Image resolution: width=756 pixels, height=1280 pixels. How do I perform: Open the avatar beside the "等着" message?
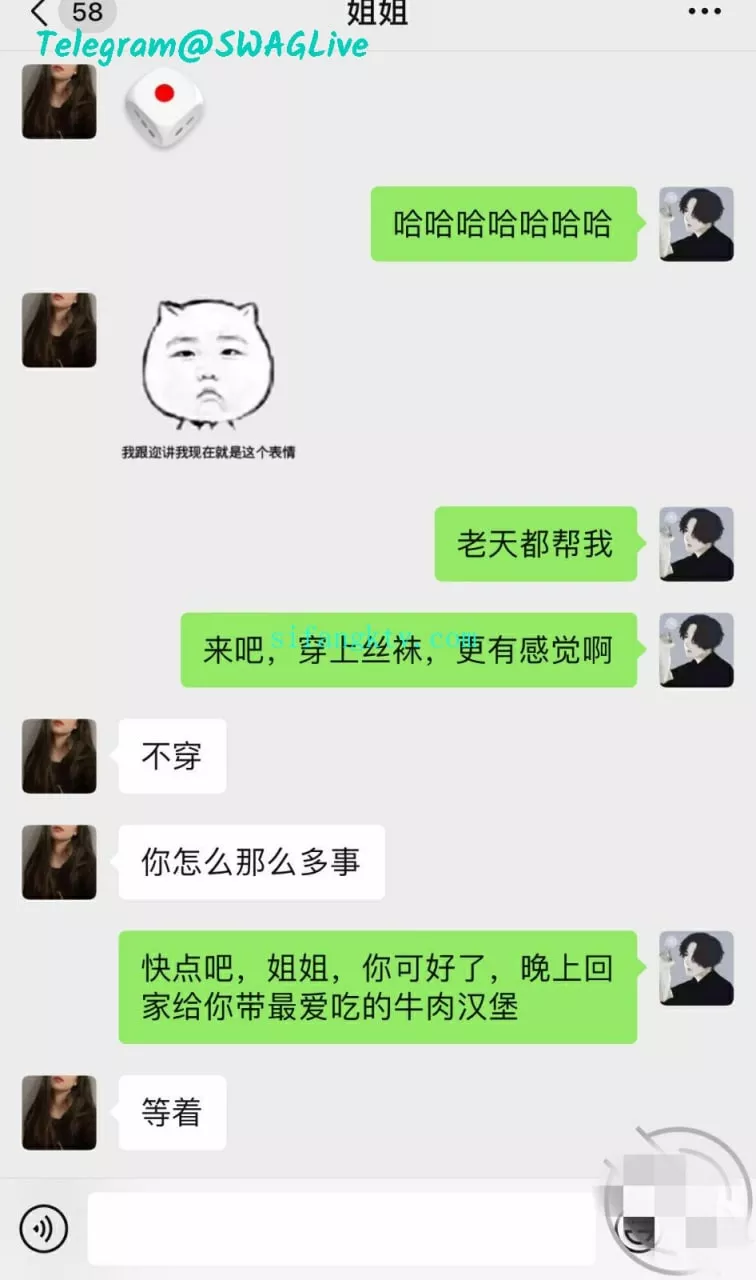click(59, 1112)
